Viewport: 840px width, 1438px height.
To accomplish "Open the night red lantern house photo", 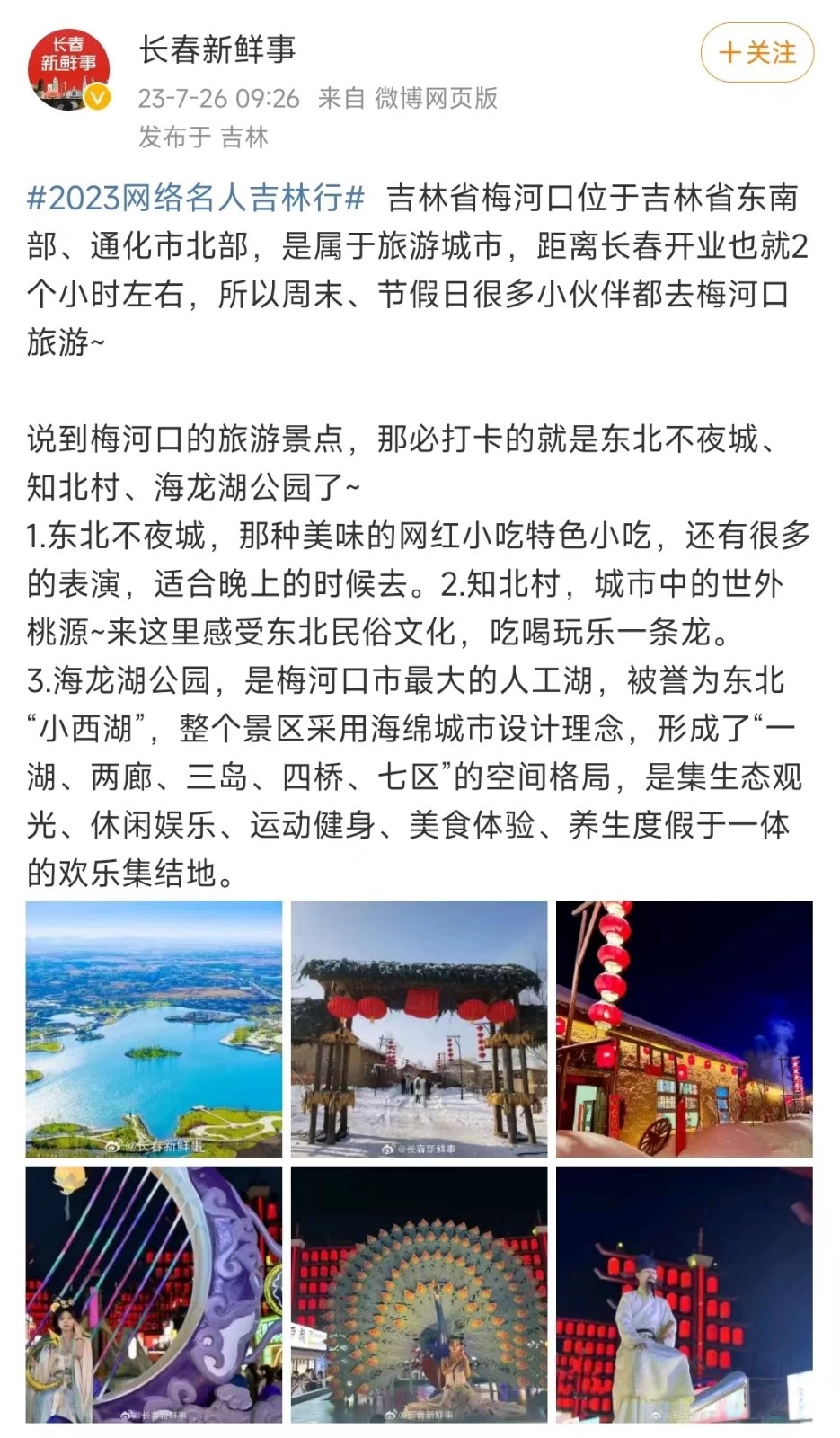I will click(x=684, y=1028).
